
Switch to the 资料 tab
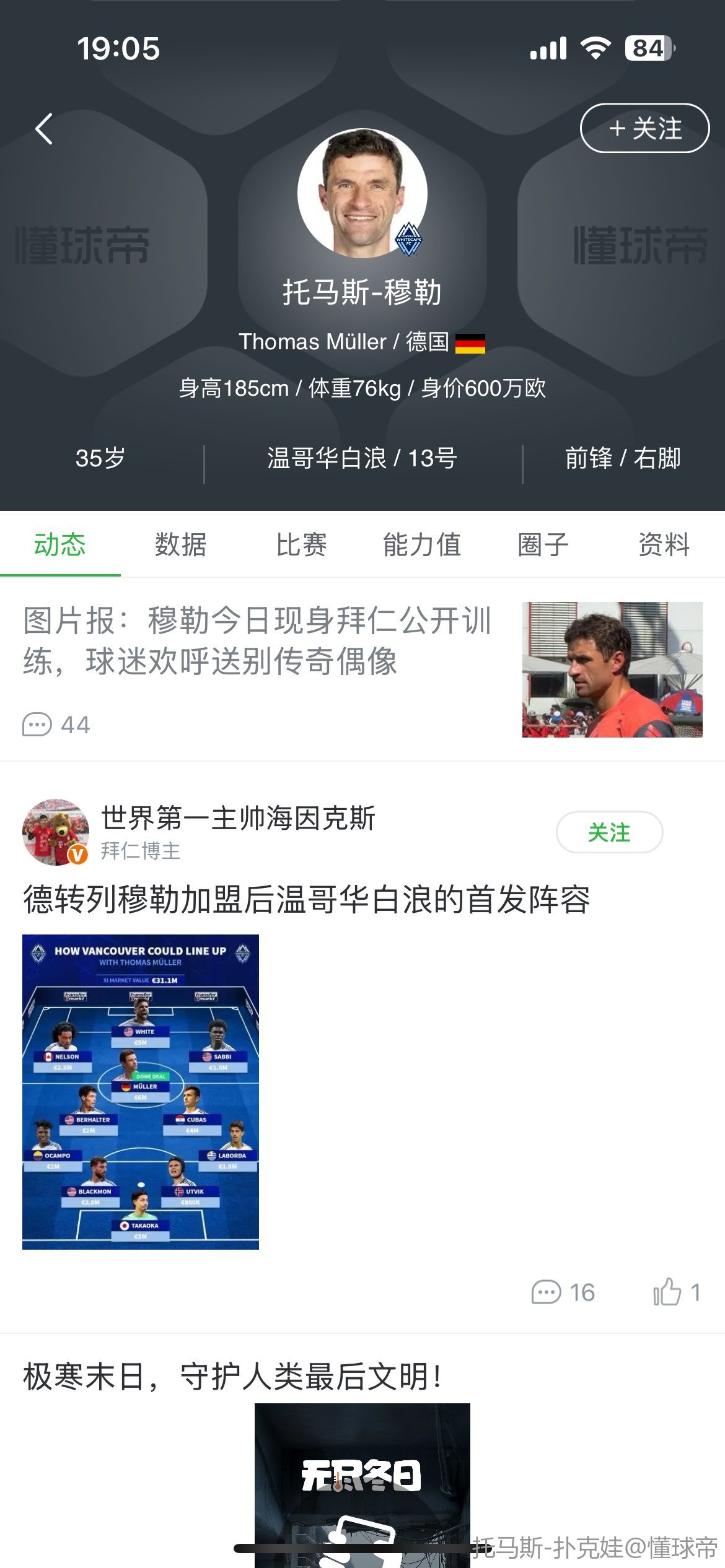664,545
